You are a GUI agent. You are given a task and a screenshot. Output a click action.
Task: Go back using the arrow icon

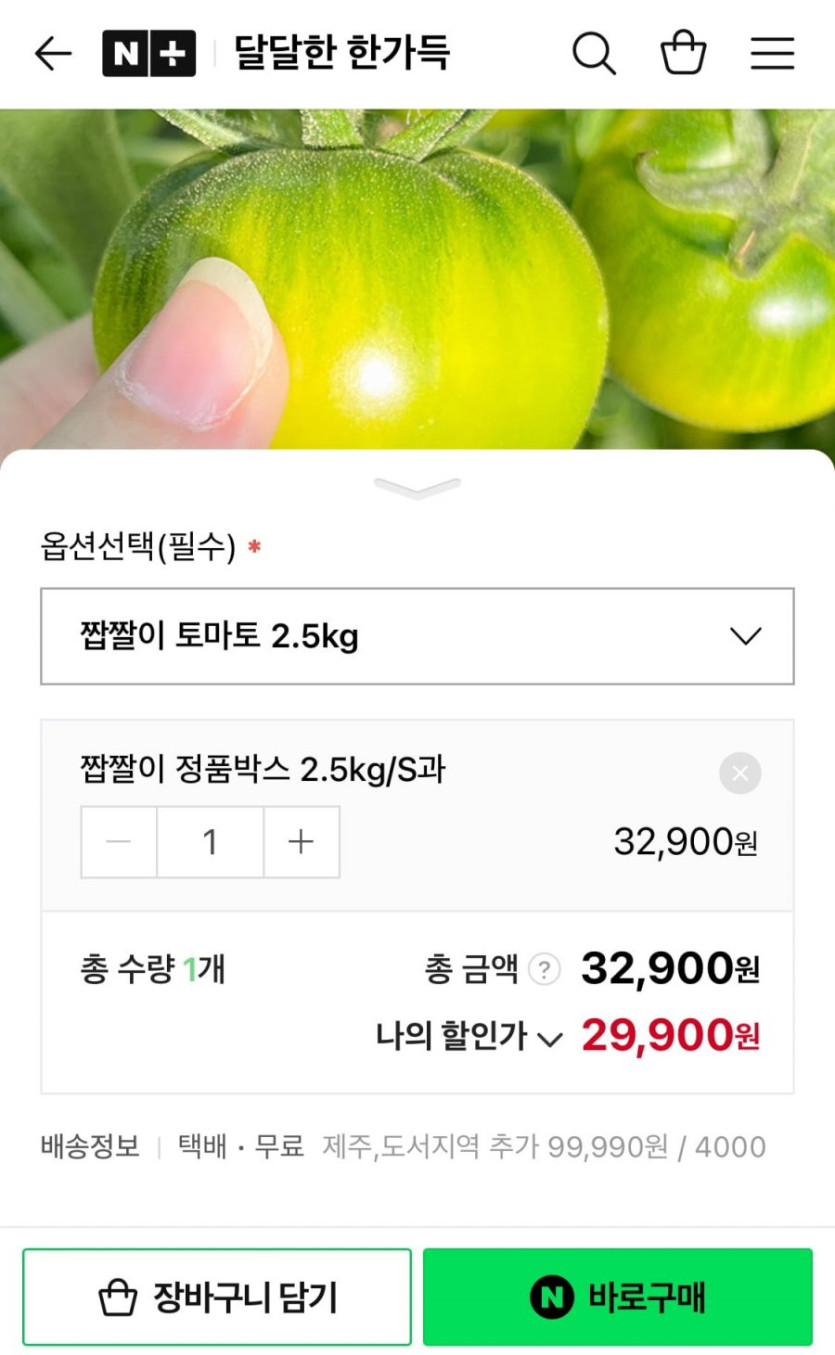point(53,53)
